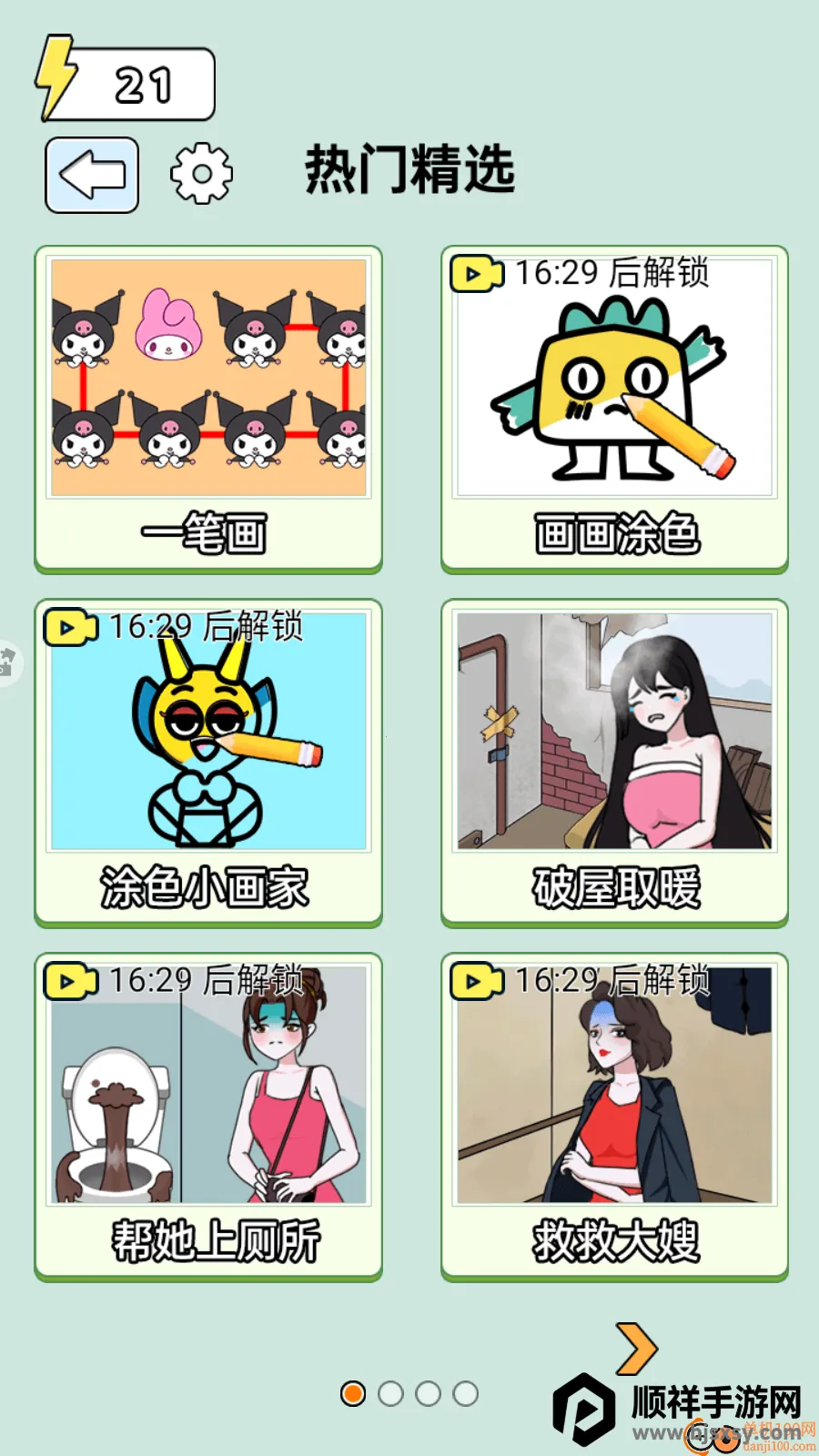Screen dimensions: 819x1456
Task: Open the 画画涂色 game card
Action: click(x=614, y=409)
